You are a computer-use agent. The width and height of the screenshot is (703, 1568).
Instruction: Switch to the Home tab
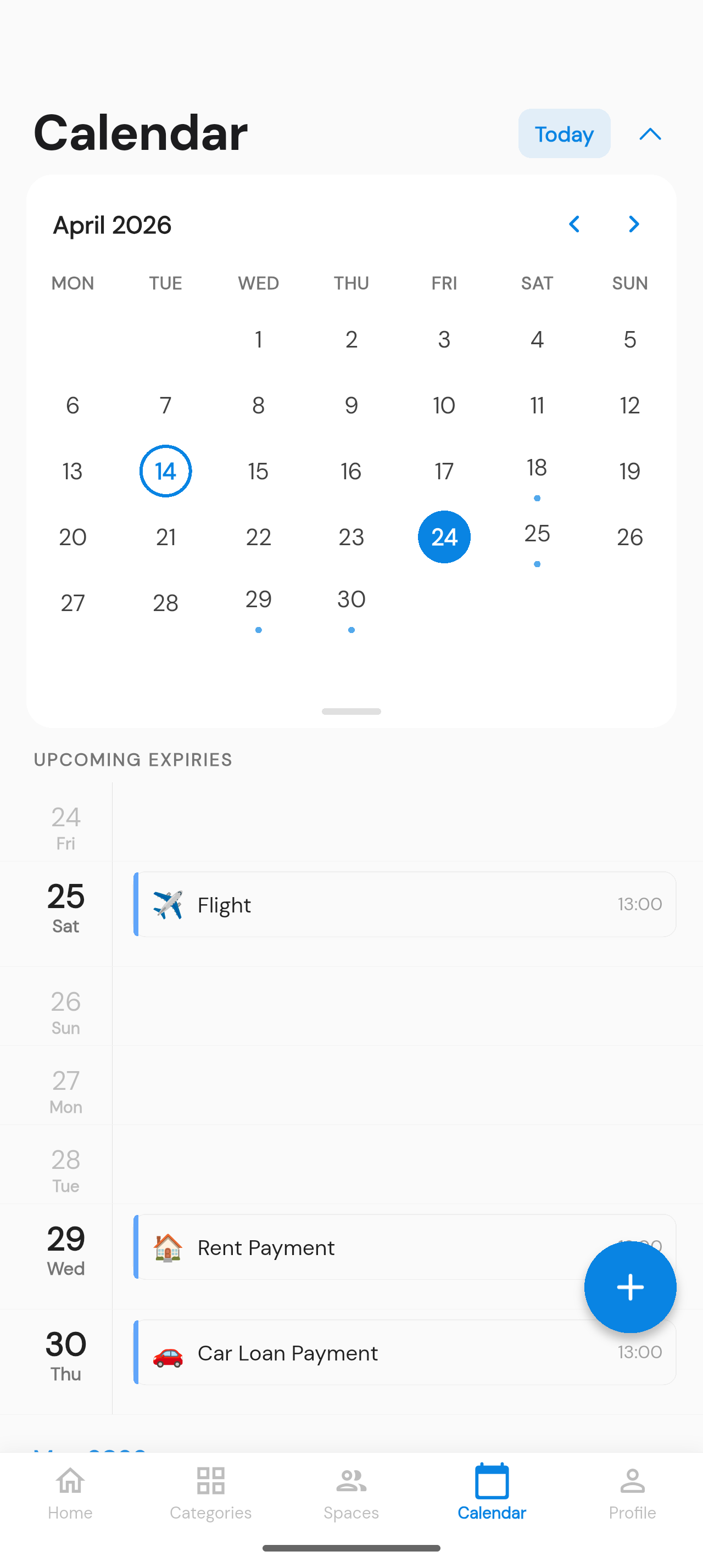click(70, 1494)
